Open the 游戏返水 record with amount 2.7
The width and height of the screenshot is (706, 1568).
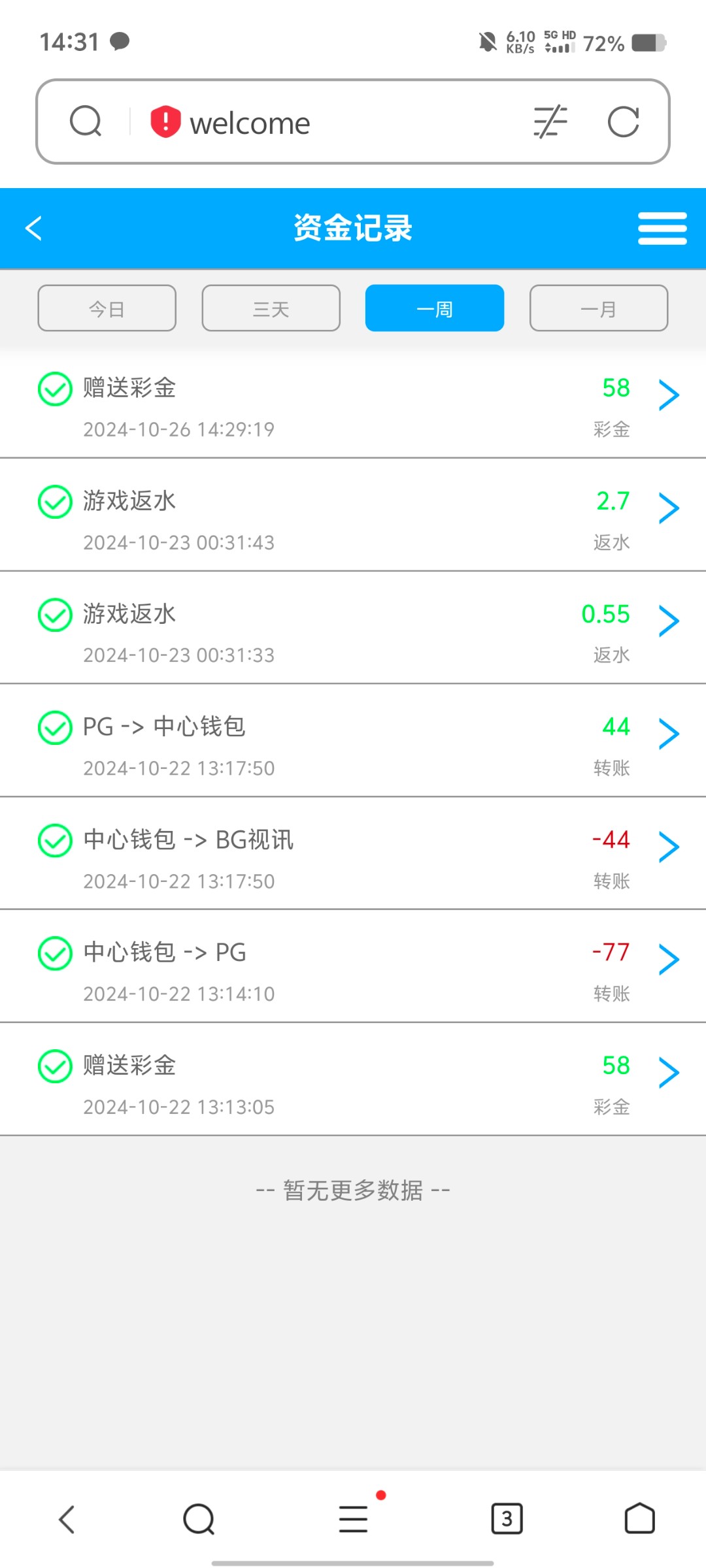coord(353,515)
